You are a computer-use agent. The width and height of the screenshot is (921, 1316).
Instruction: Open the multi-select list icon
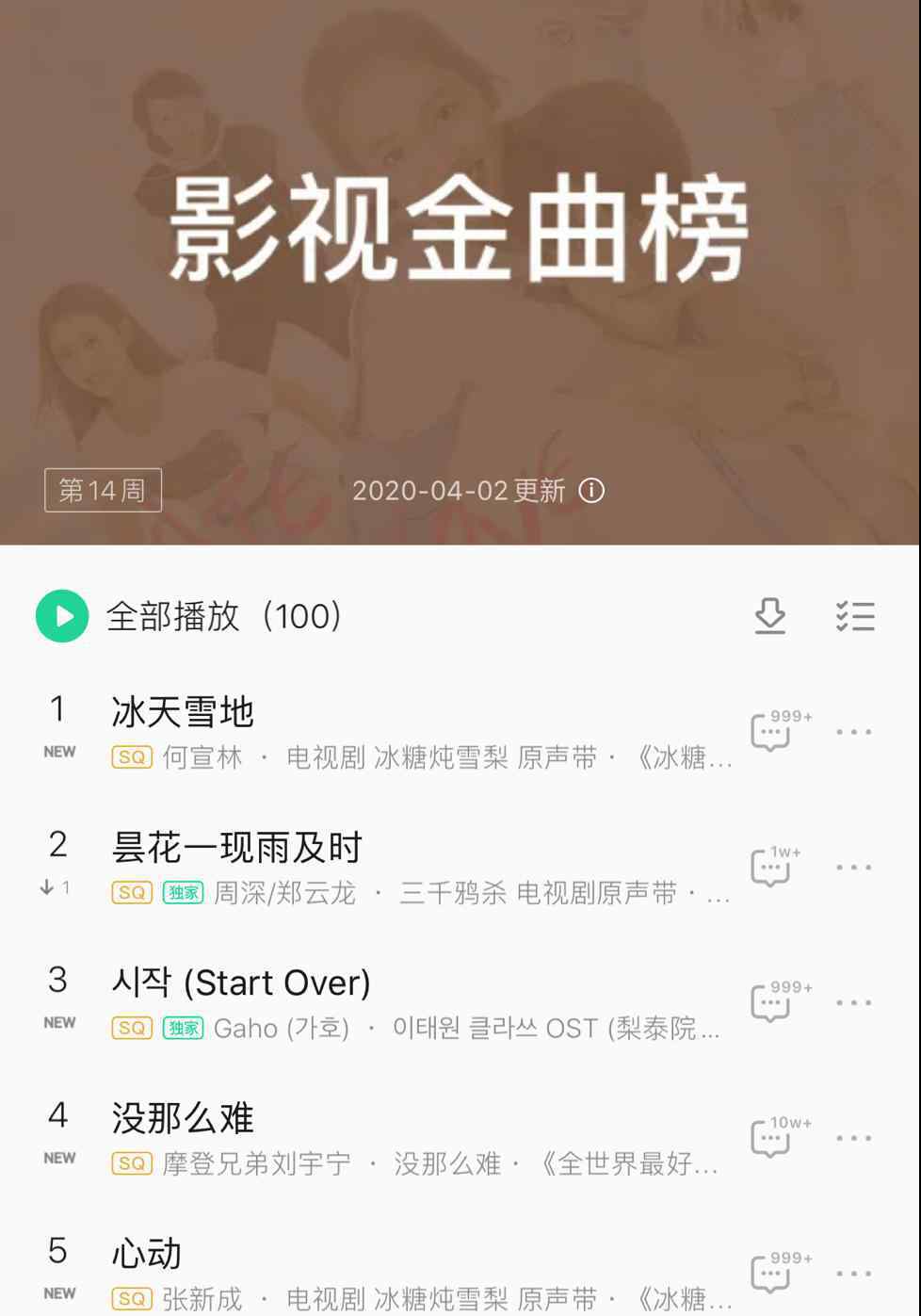tap(855, 616)
